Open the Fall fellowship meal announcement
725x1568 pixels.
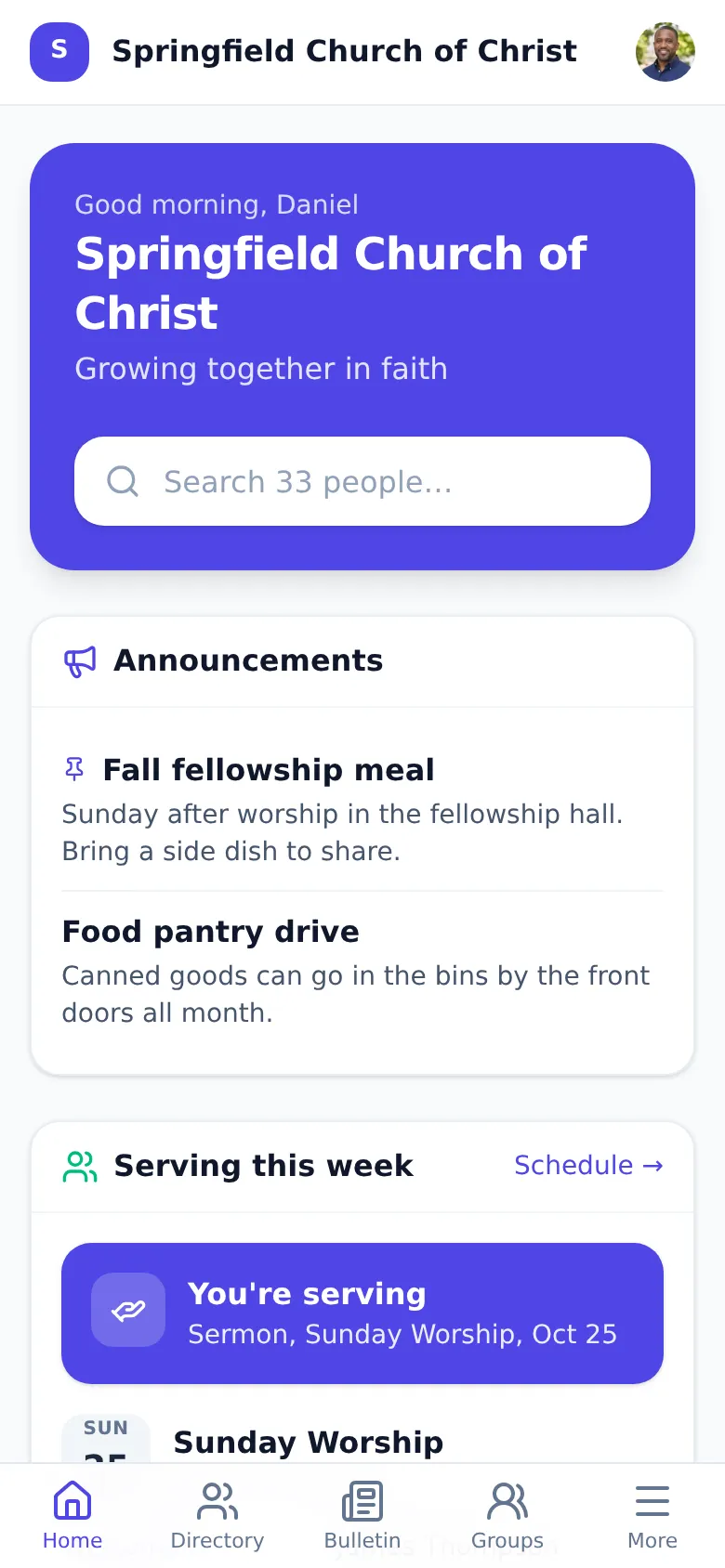click(362, 809)
